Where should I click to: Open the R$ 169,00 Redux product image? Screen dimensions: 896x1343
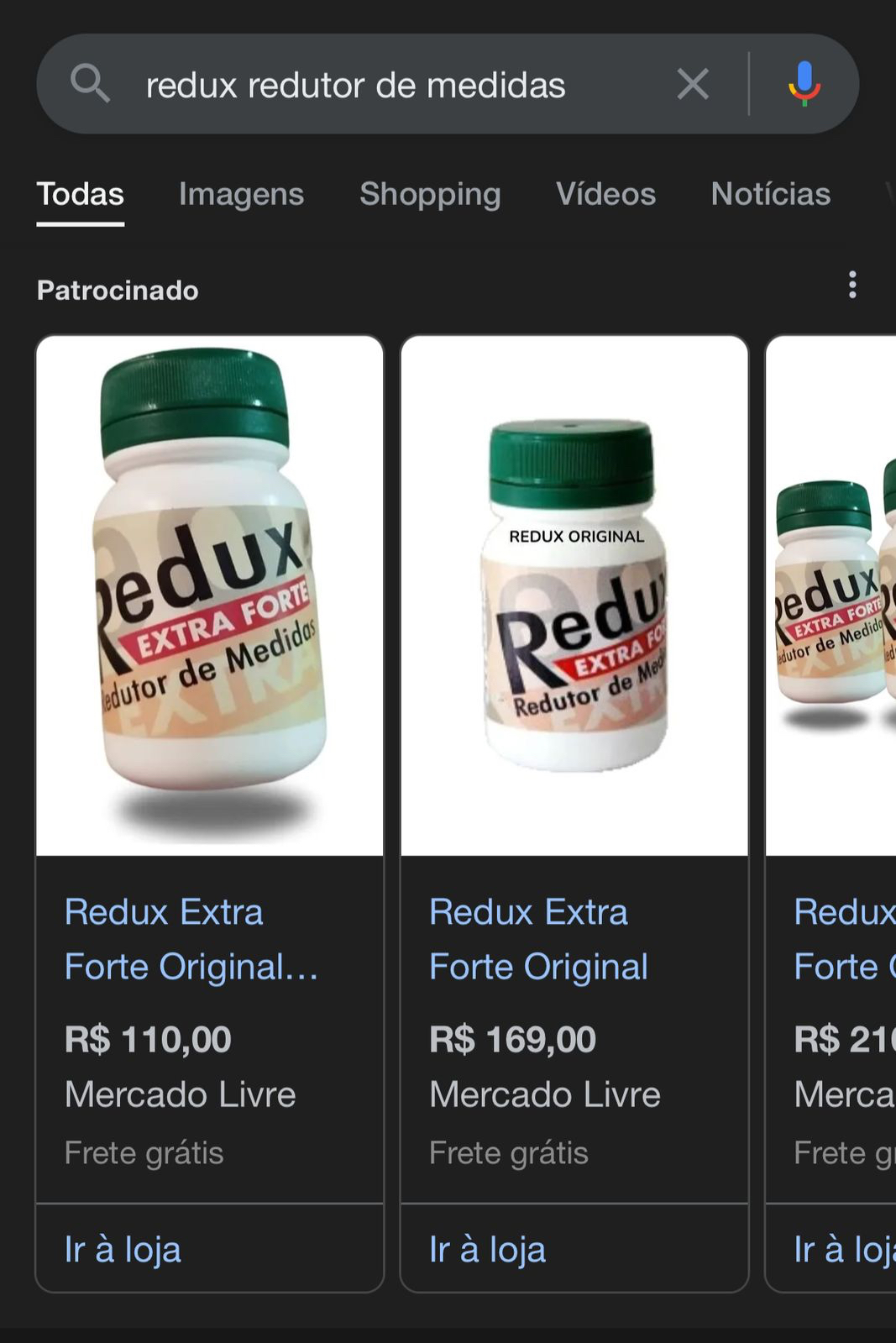574,595
